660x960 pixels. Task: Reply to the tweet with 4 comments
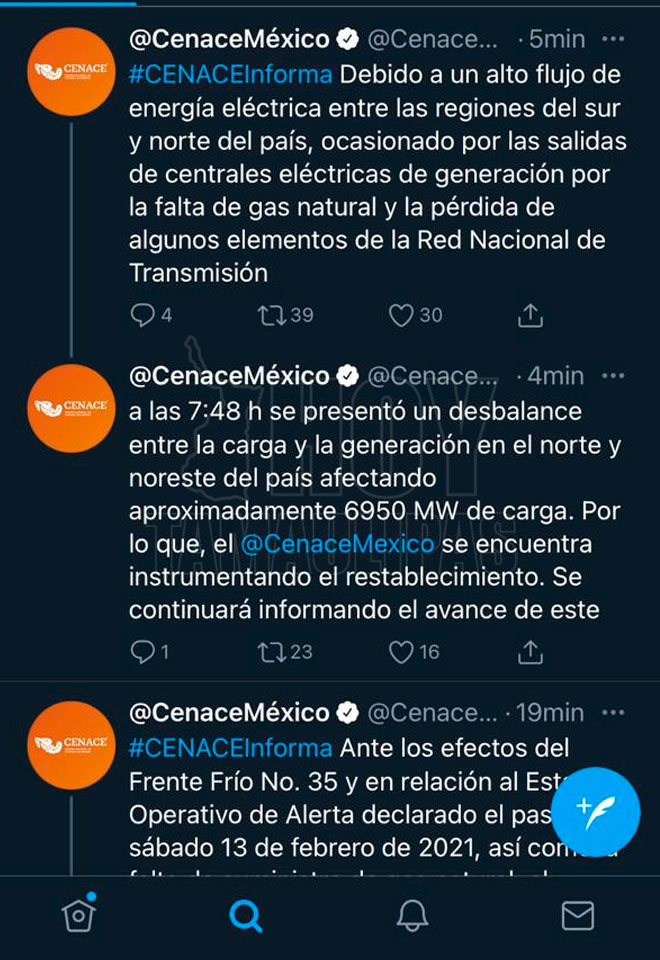point(143,316)
